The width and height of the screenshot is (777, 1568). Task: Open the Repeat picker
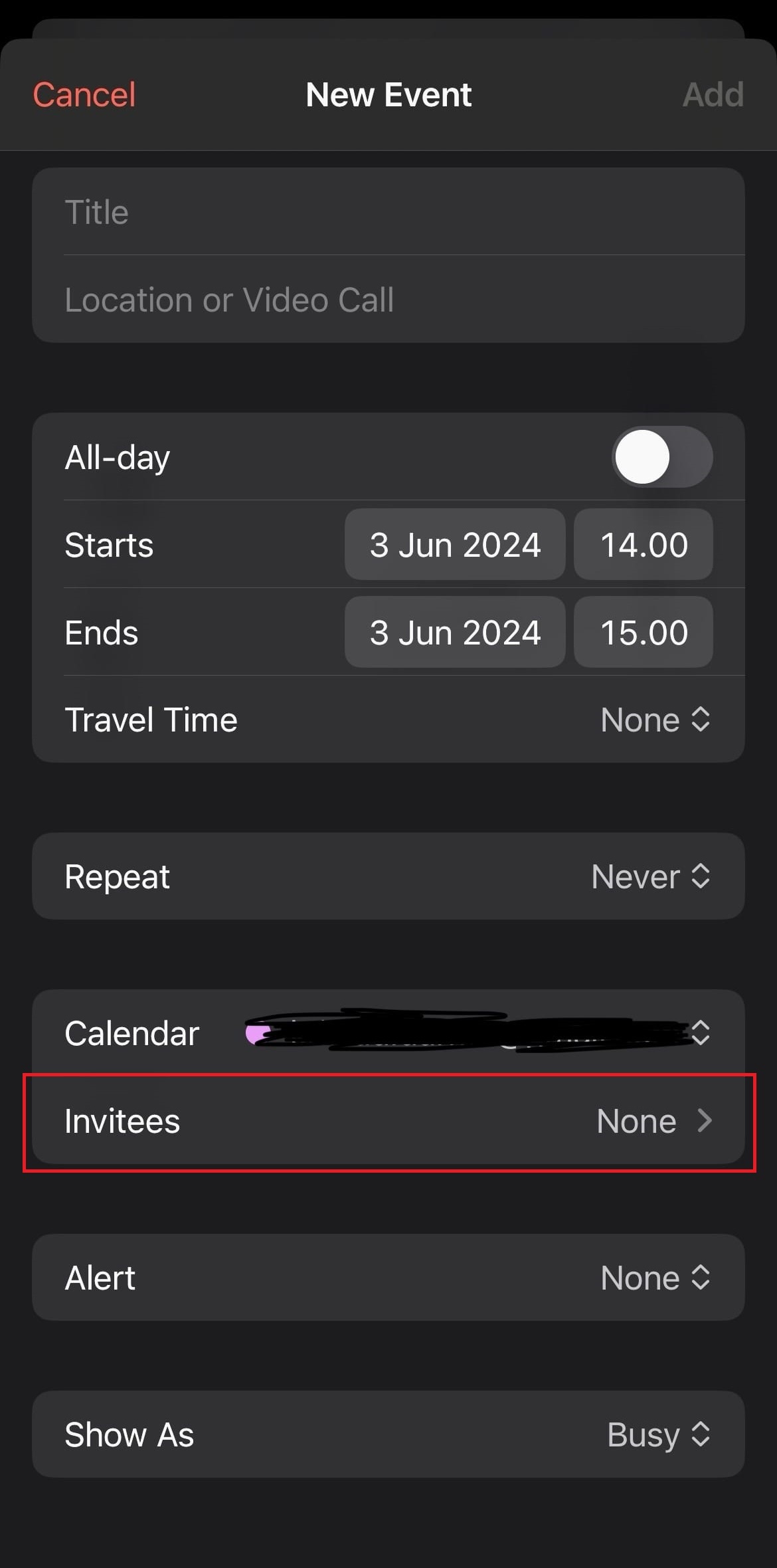click(651, 876)
